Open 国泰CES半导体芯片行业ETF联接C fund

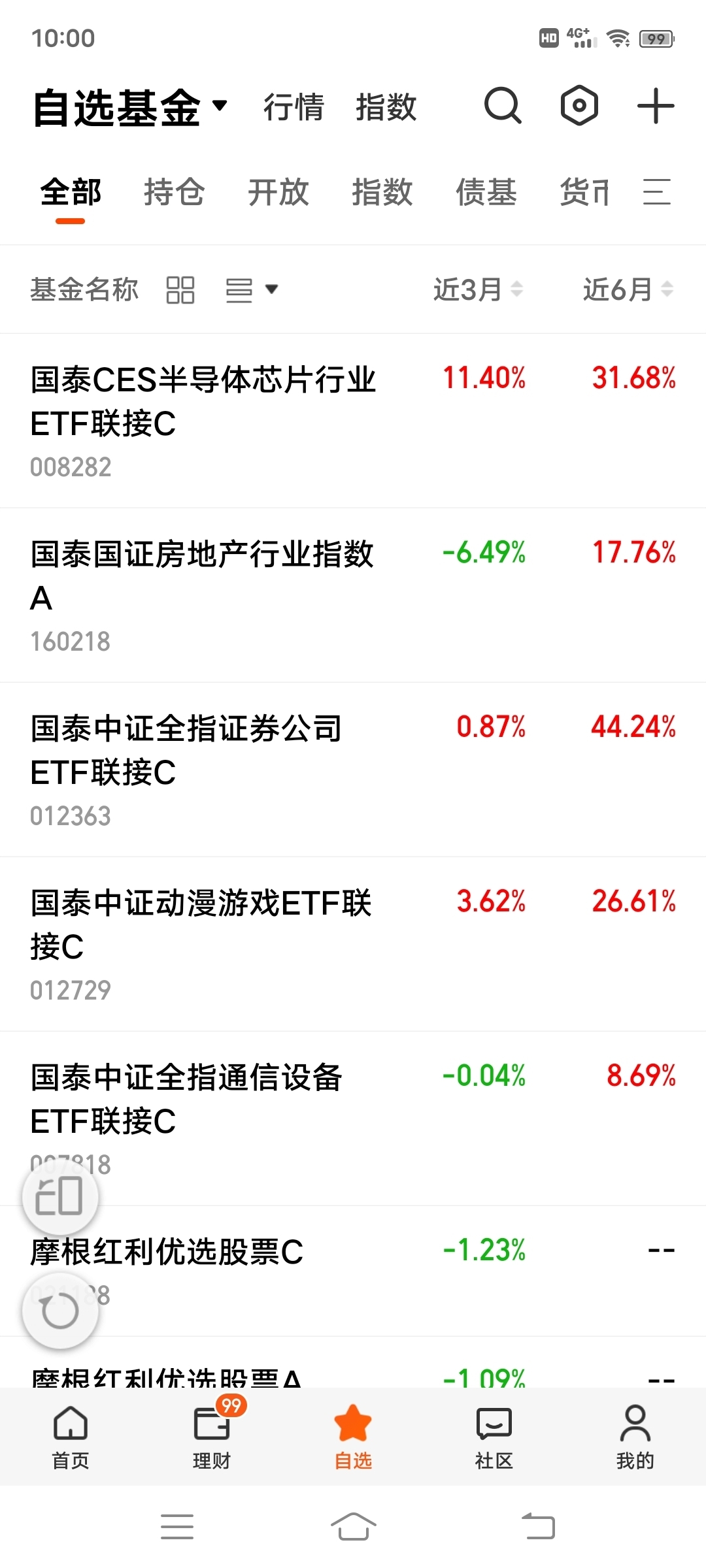coord(353,421)
